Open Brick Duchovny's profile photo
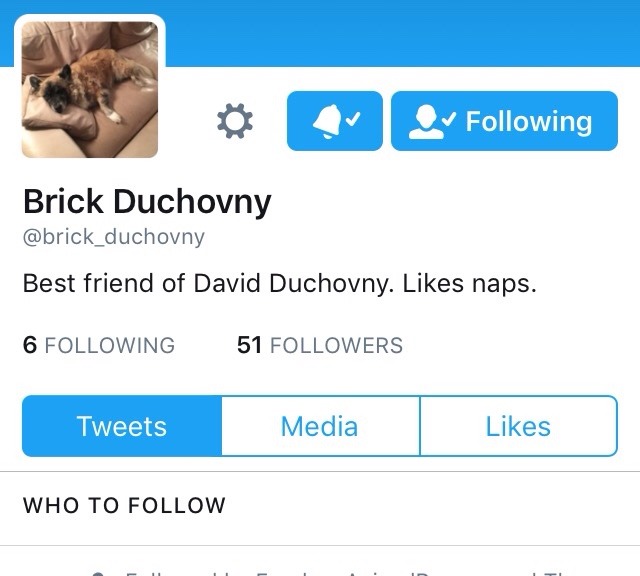The width and height of the screenshot is (640, 576). (90, 89)
